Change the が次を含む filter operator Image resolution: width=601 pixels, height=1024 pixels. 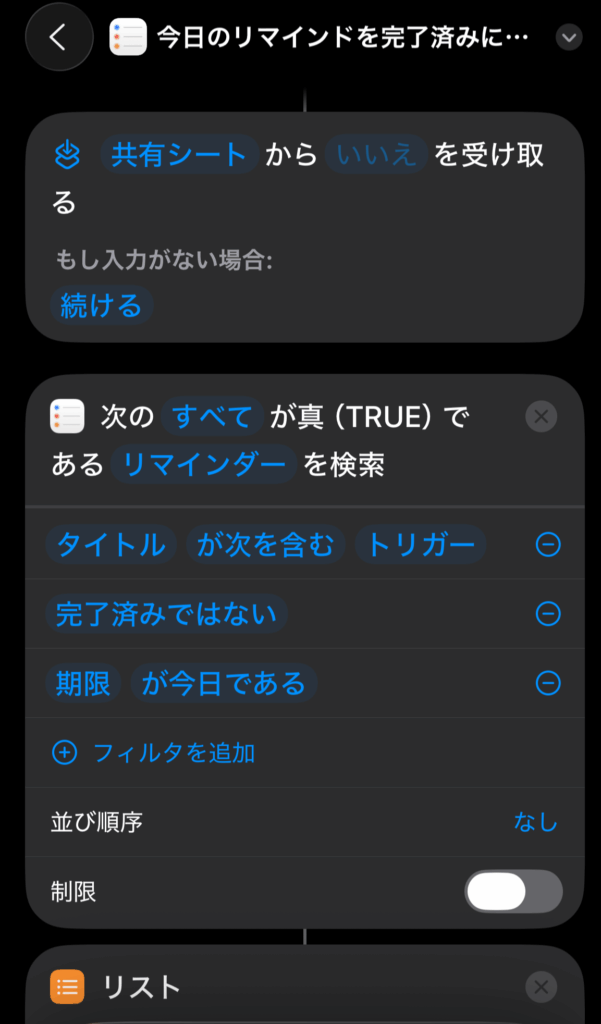point(265,545)
